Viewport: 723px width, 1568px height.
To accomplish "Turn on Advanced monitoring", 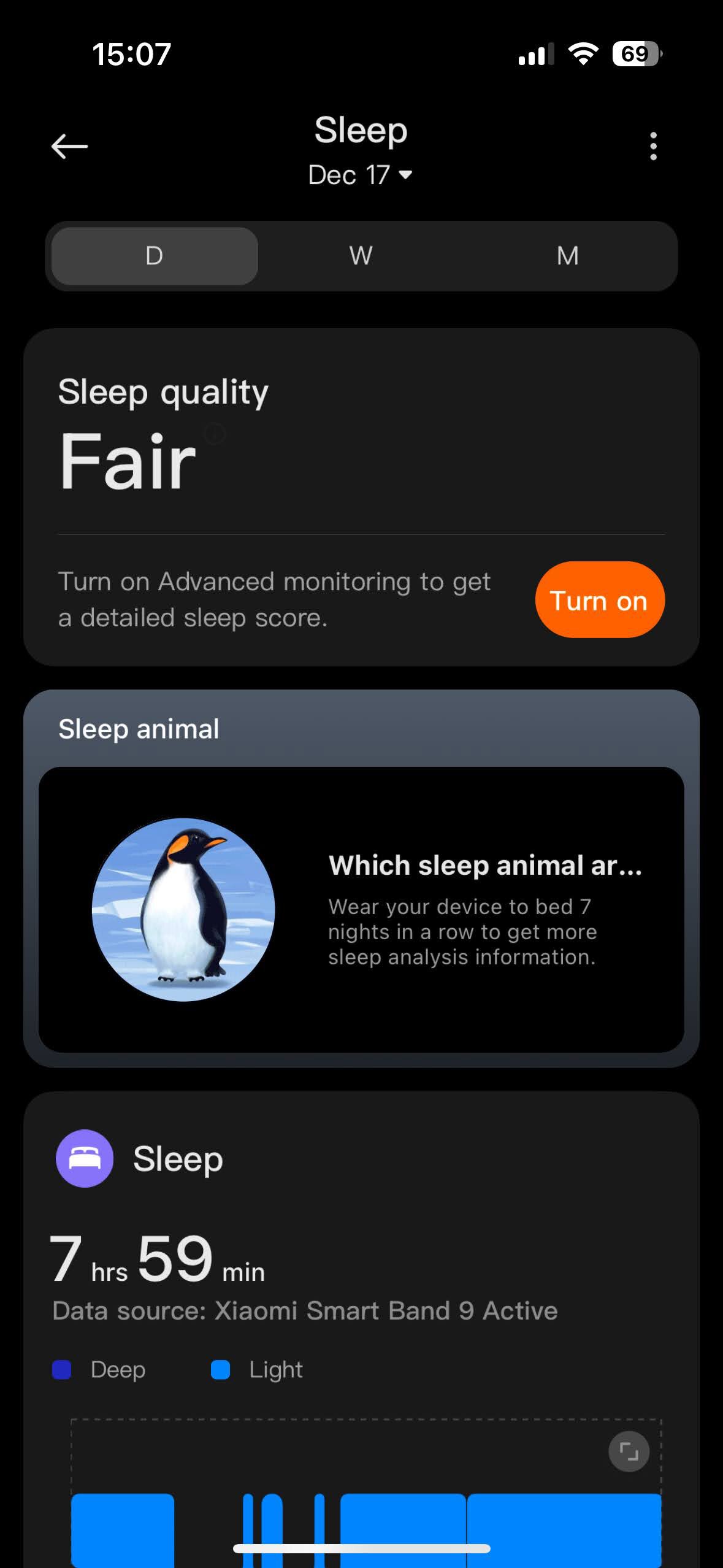I will (600, 599).
